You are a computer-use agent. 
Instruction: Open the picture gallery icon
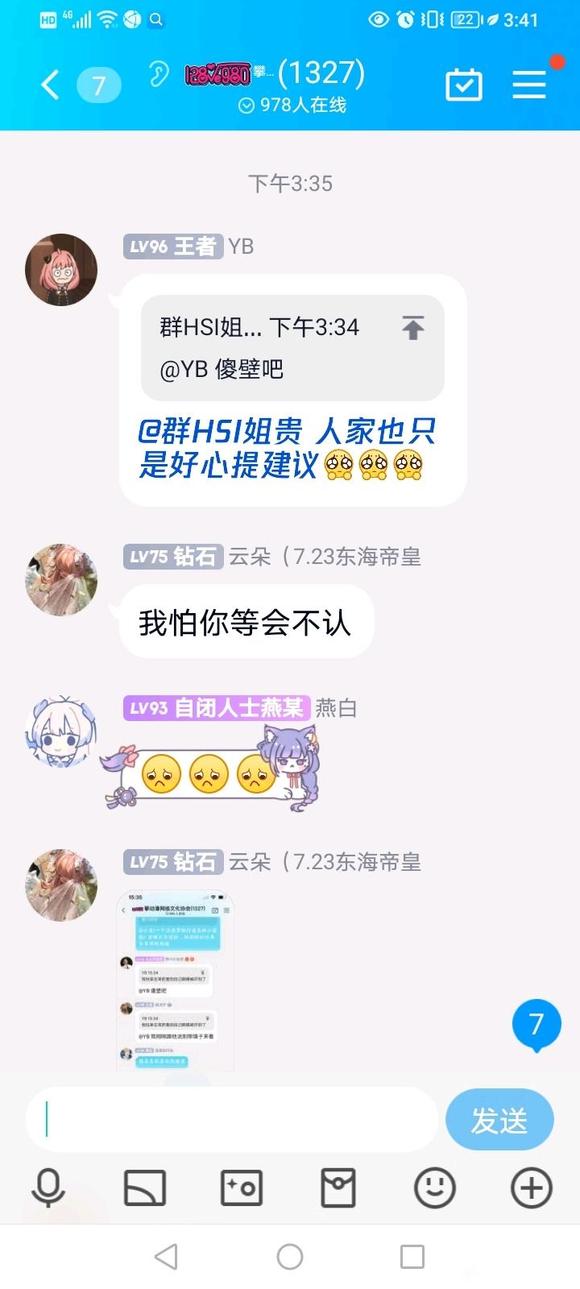(145, 1188)
